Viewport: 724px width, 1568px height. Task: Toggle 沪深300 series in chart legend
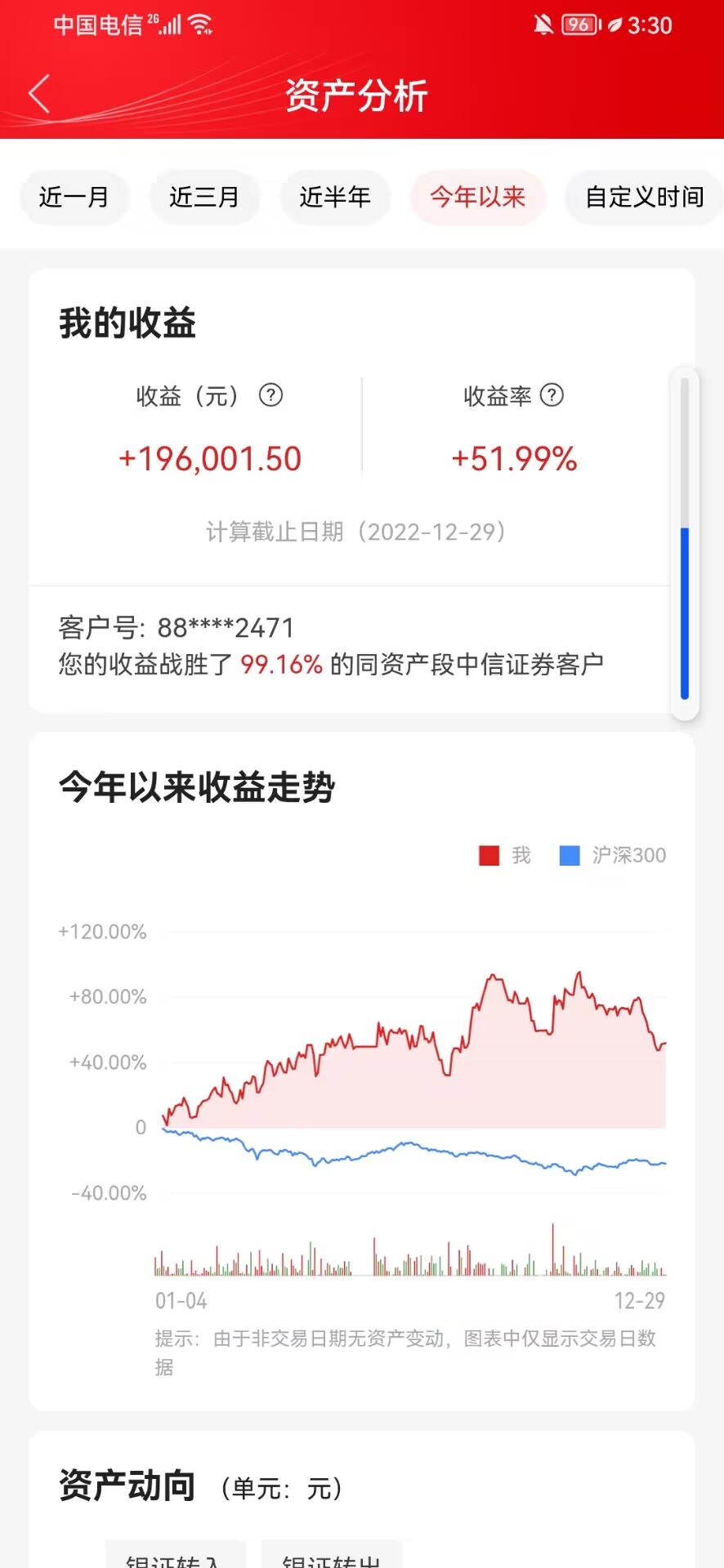coord(613,855)
